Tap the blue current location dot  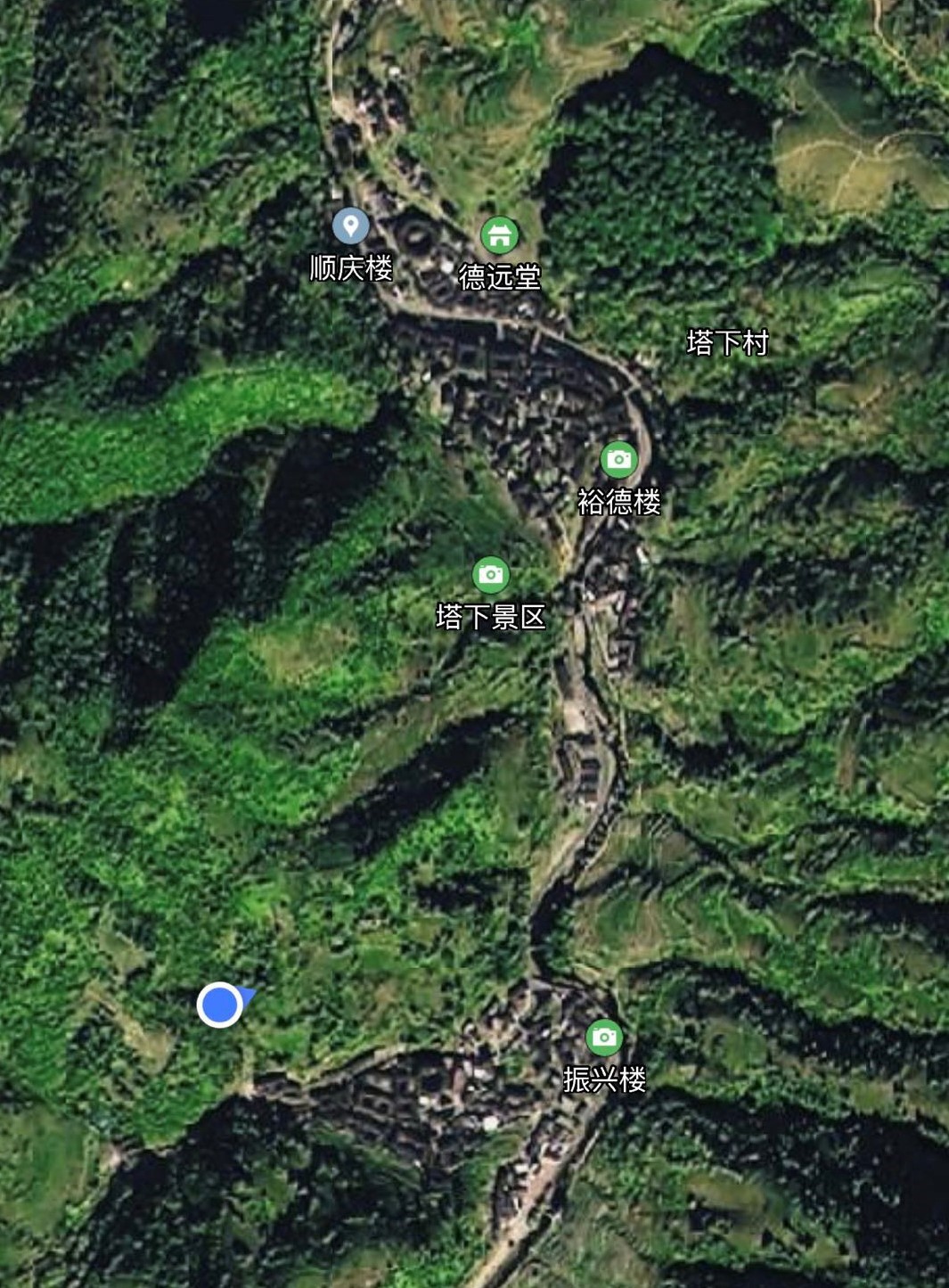coord(219,1005)
